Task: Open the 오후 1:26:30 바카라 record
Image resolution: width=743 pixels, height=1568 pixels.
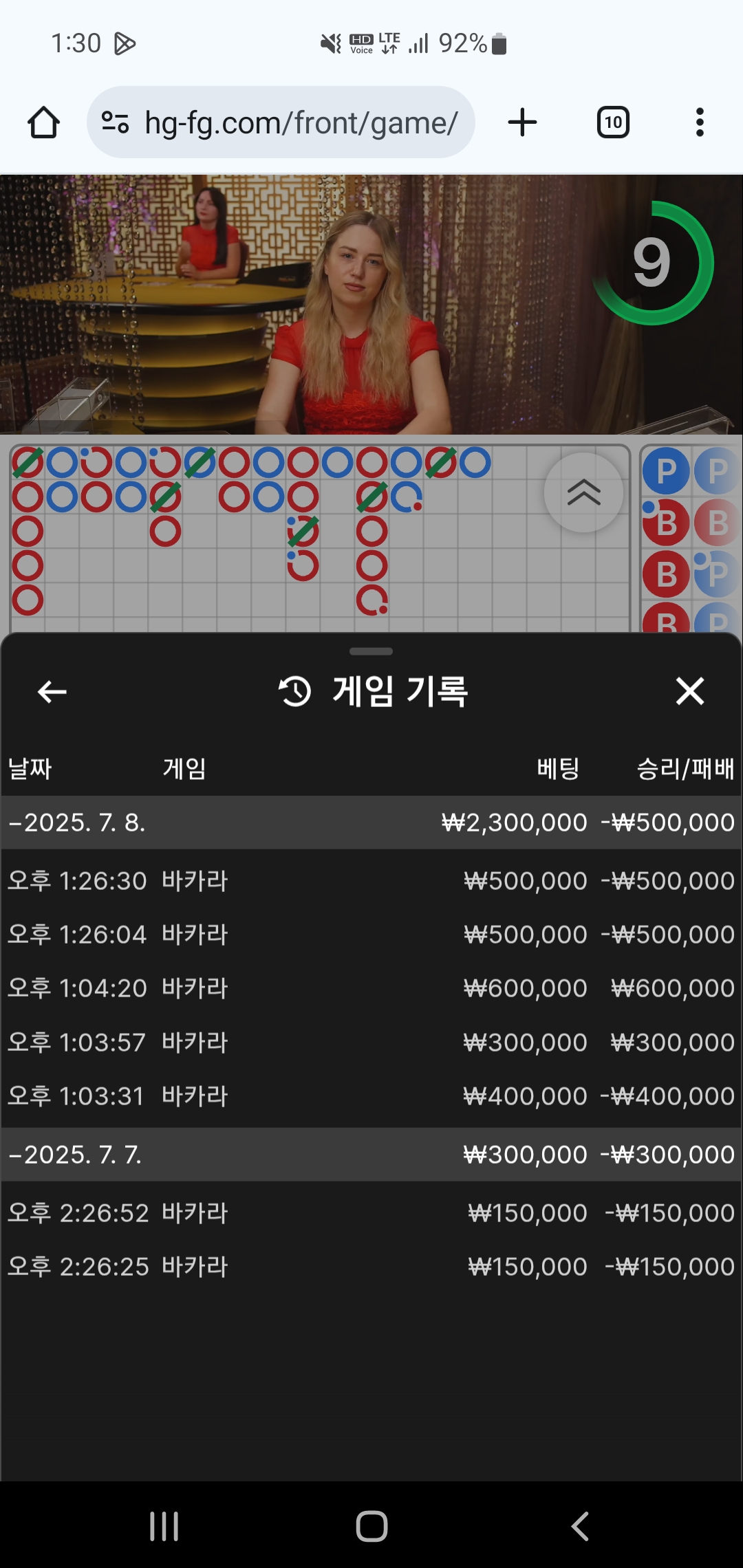Action: pos(371,881)
